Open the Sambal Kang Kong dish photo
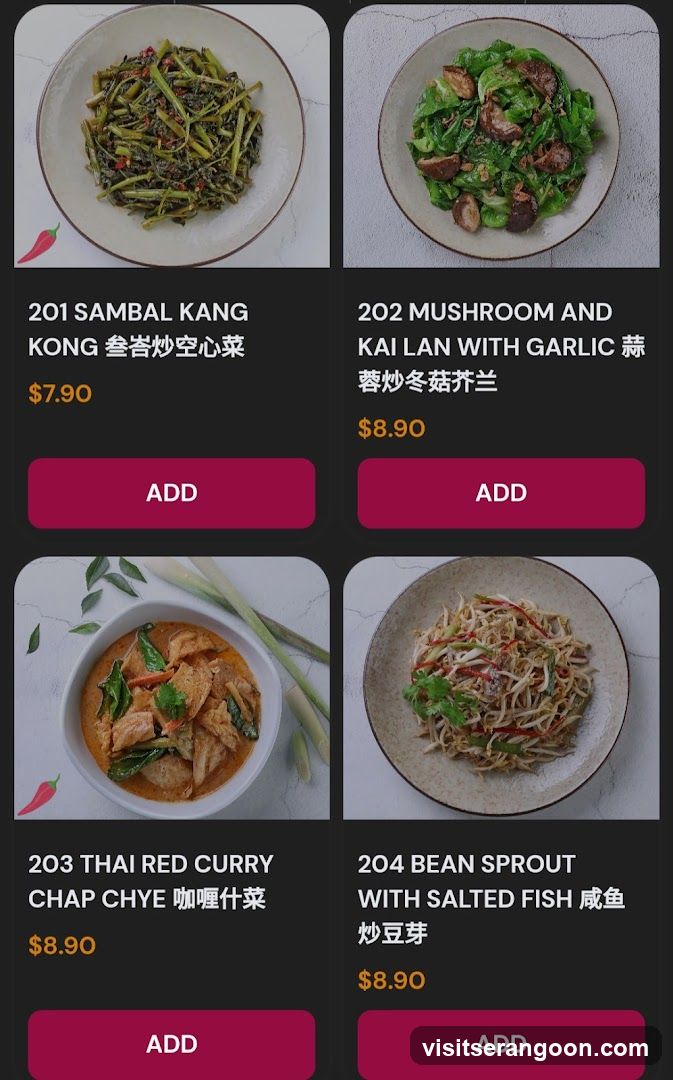673x1080 pixels. click(x=172, y=136)
